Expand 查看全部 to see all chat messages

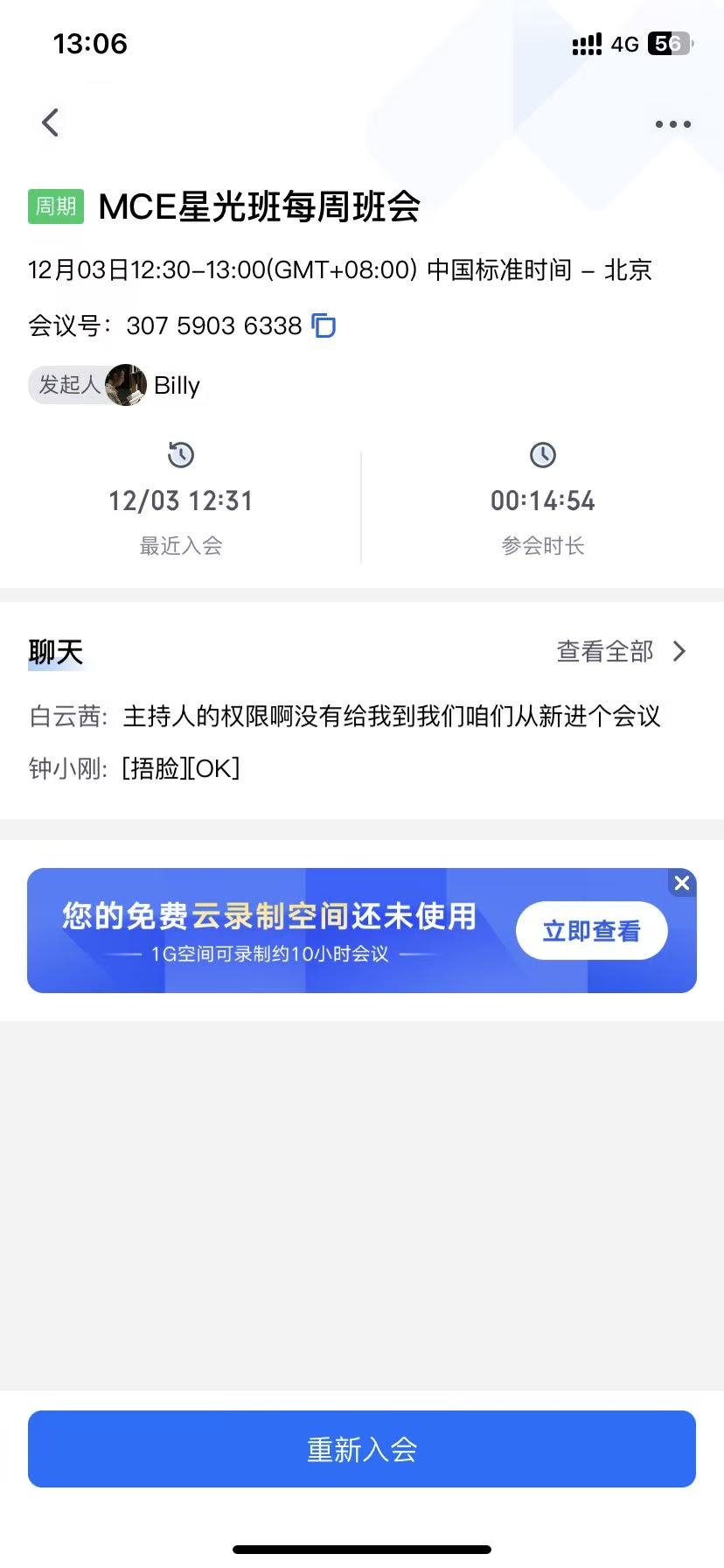(604, 651)
